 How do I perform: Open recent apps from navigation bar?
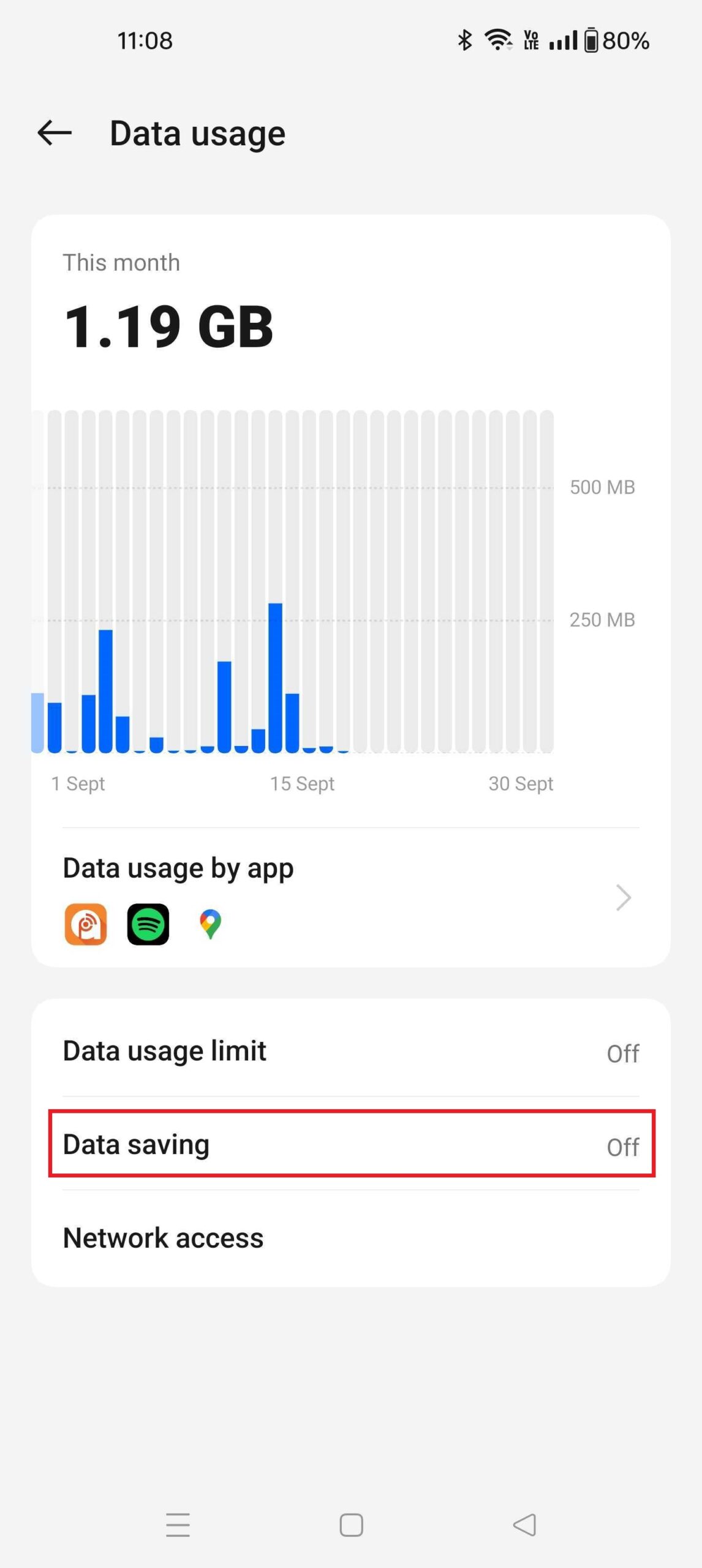(178, 1525)
